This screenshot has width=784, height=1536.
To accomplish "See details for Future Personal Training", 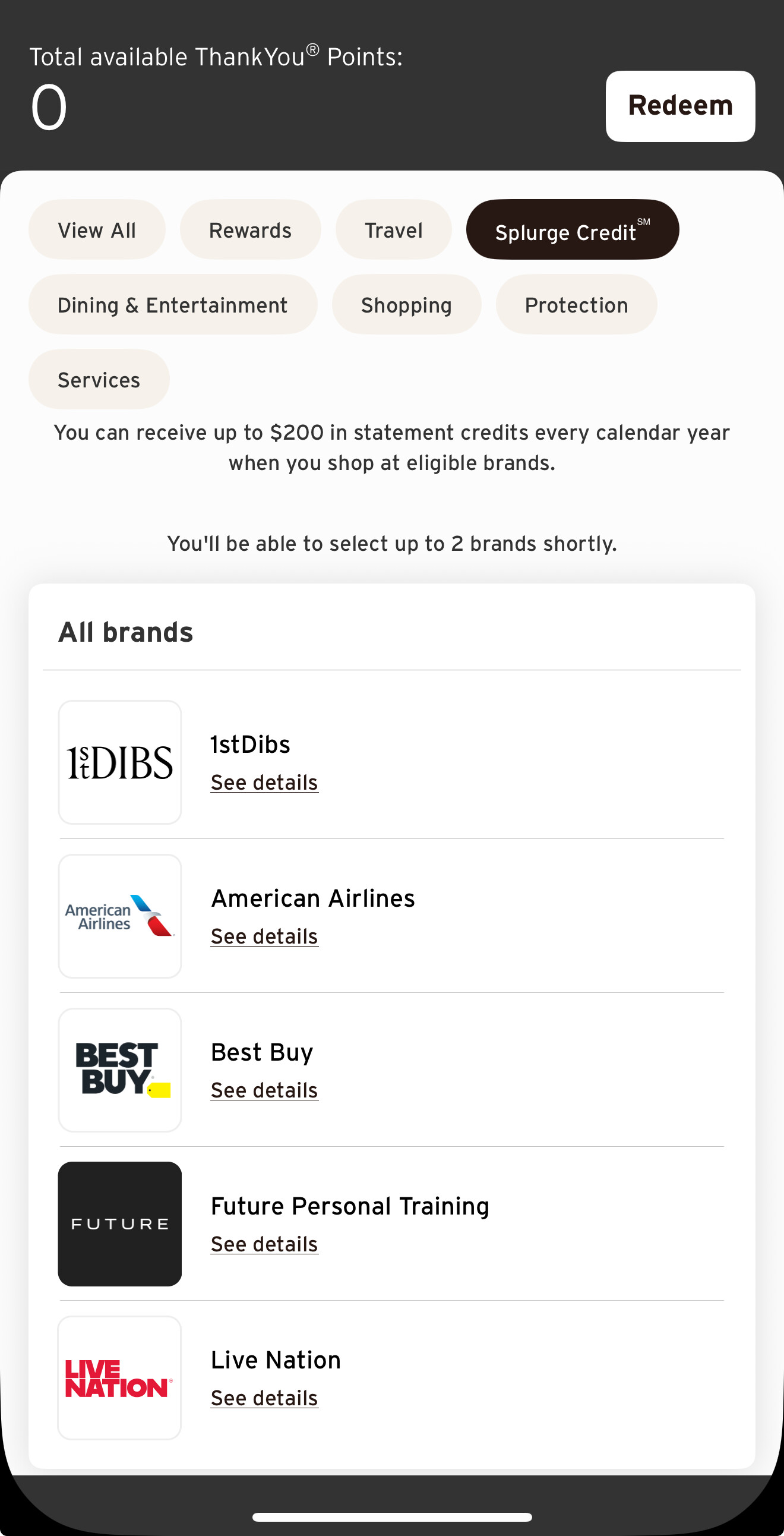I will coord(265,1244).
